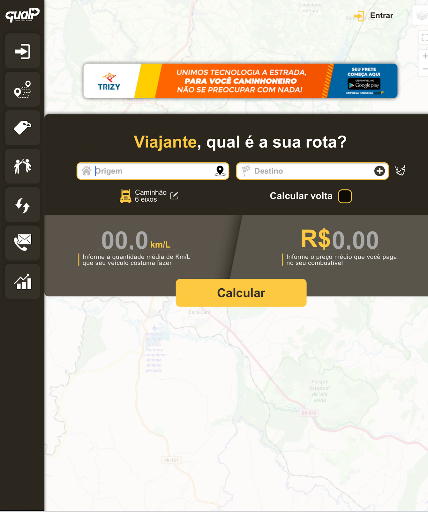The height and width of the screenshot is (512, 428).
Task: Open the sidebar people icon
Action: click(22, 166)
